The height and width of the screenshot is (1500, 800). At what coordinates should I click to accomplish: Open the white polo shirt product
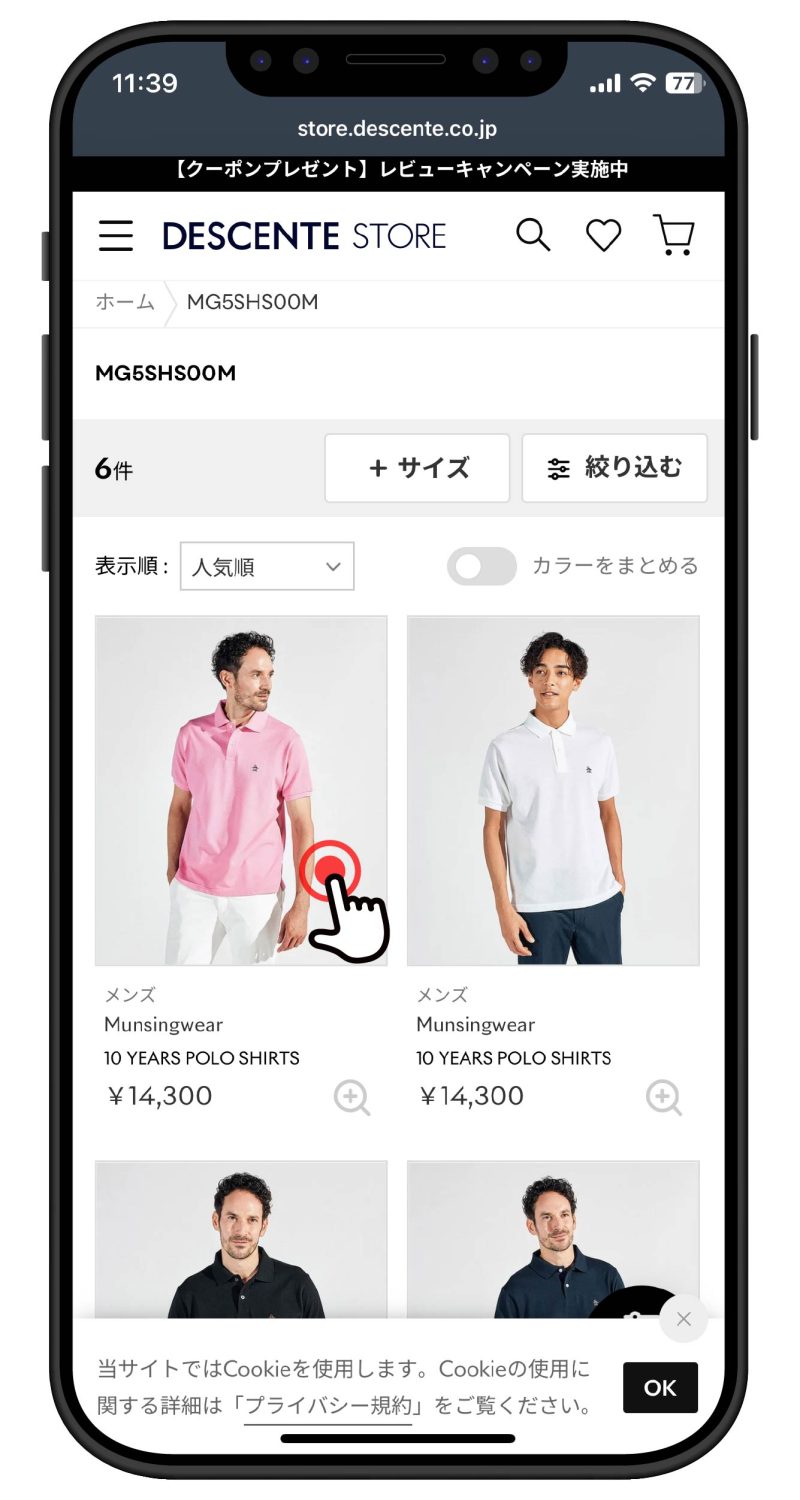pyautogui.click(x=553, y=790)
